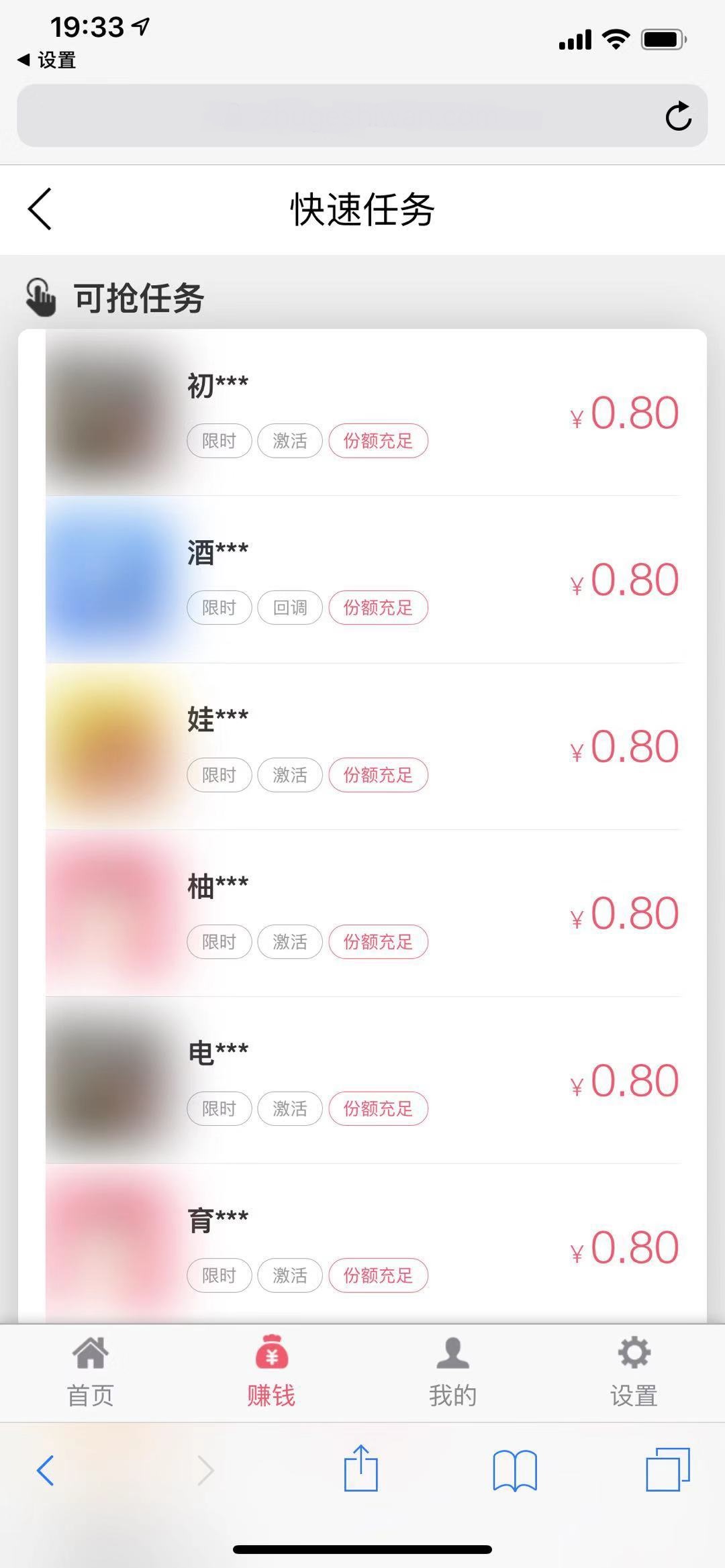Select the 娃*** task
This screenshot has width=725, height=1568.
(362, 746)
